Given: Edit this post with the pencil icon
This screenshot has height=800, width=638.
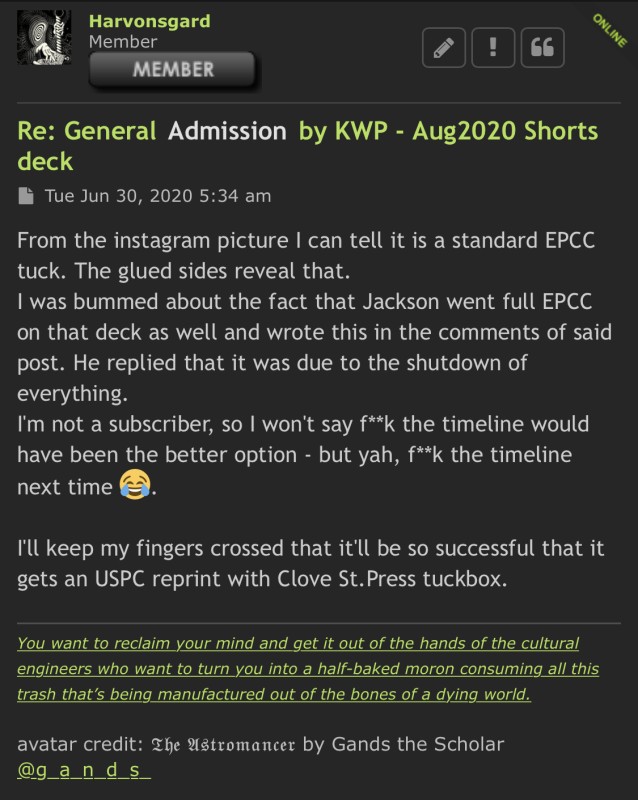Looking at the screenshot, I should [443, 48].
